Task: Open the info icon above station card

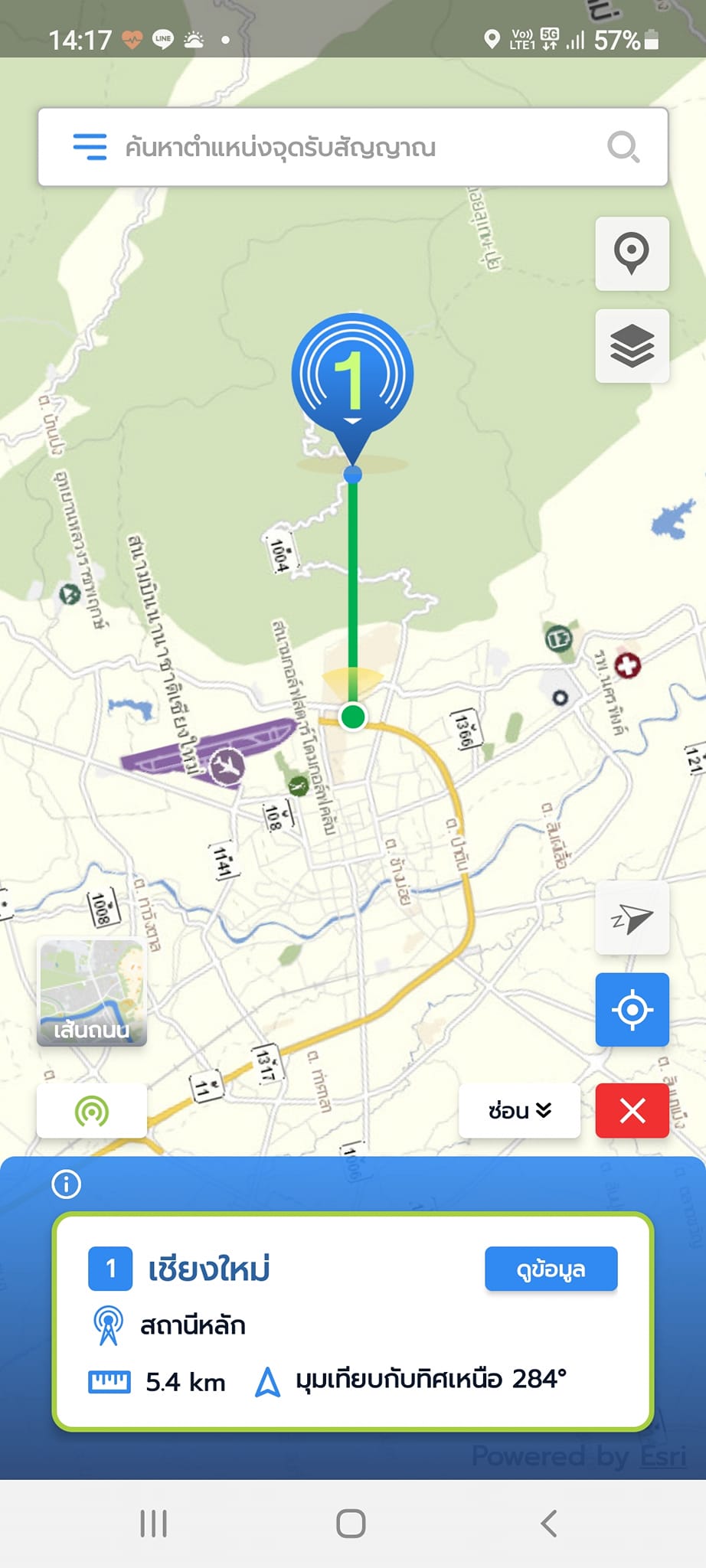Action: tap(66, 1184)
